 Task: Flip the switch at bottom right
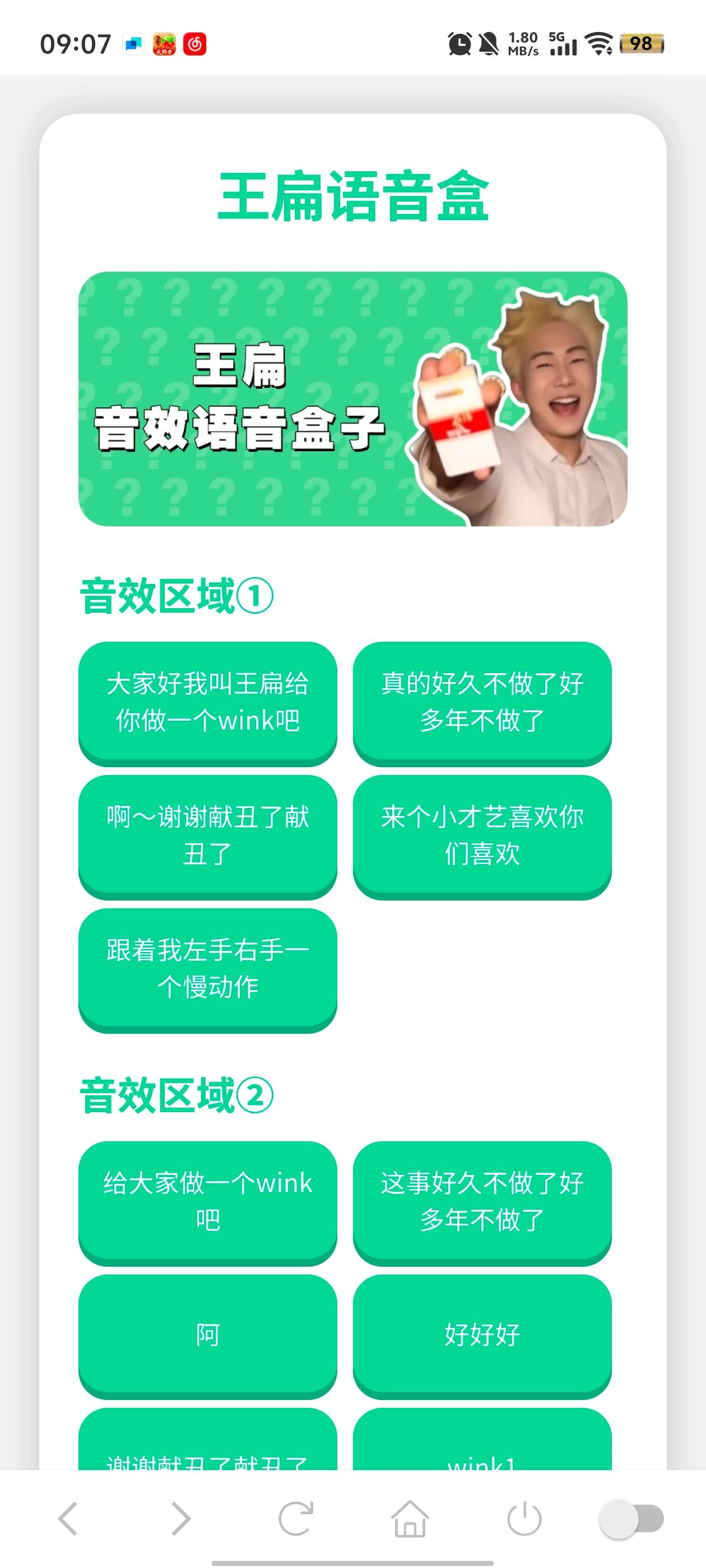[631, 1516]
